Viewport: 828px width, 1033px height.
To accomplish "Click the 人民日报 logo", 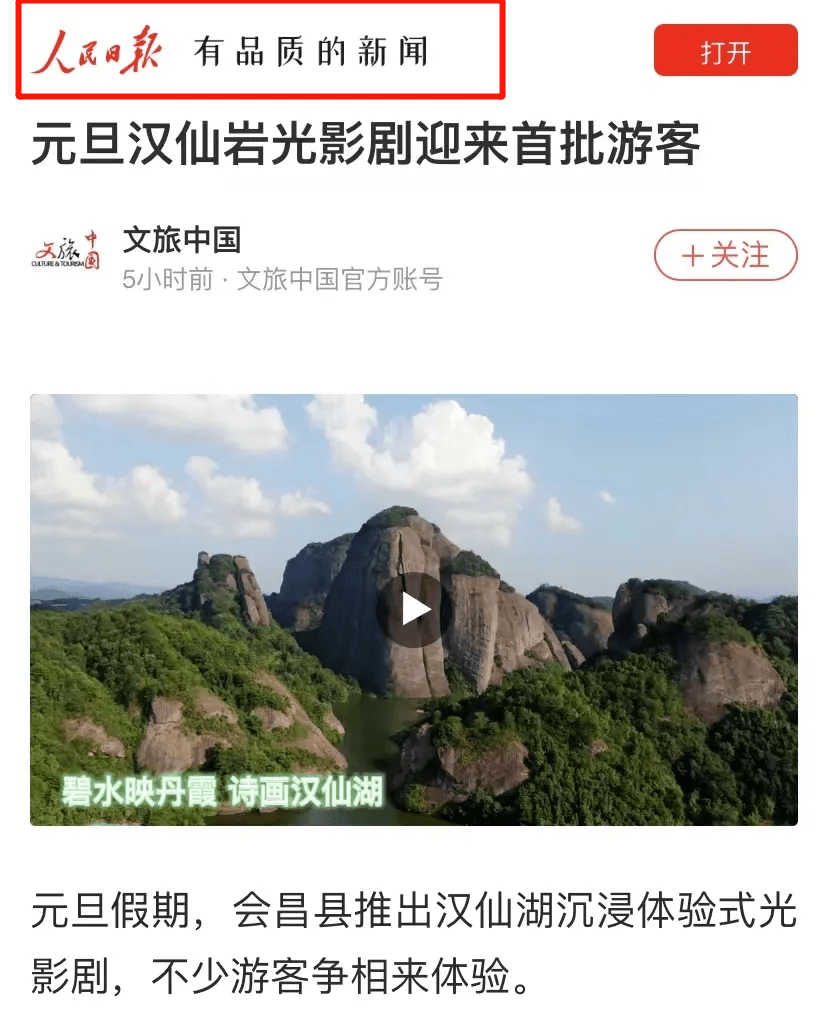I will (x=95, y=50).
